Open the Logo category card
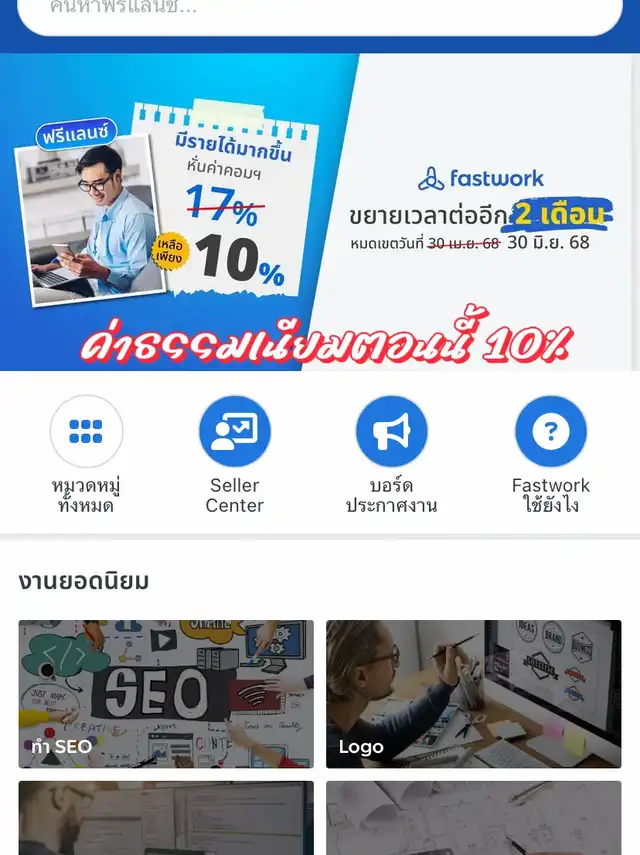This screenshot has height=855, width=640. (x=473, y=694)
